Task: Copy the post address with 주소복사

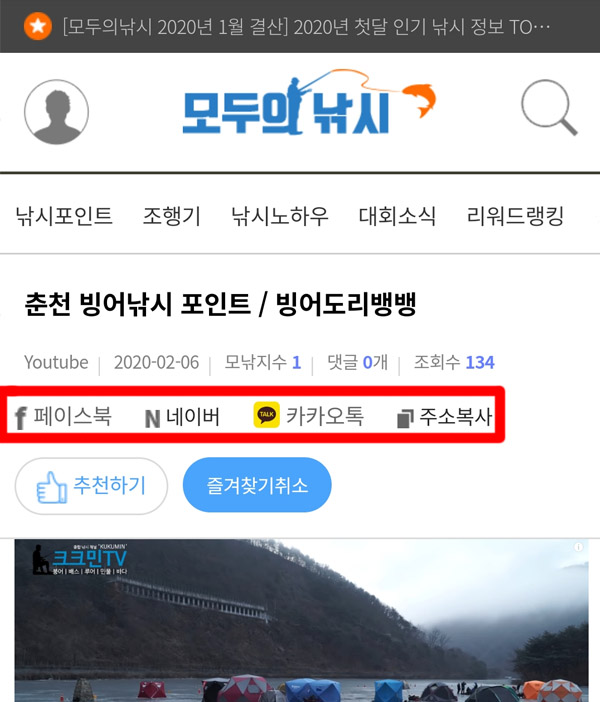Action: click(444, 417)
